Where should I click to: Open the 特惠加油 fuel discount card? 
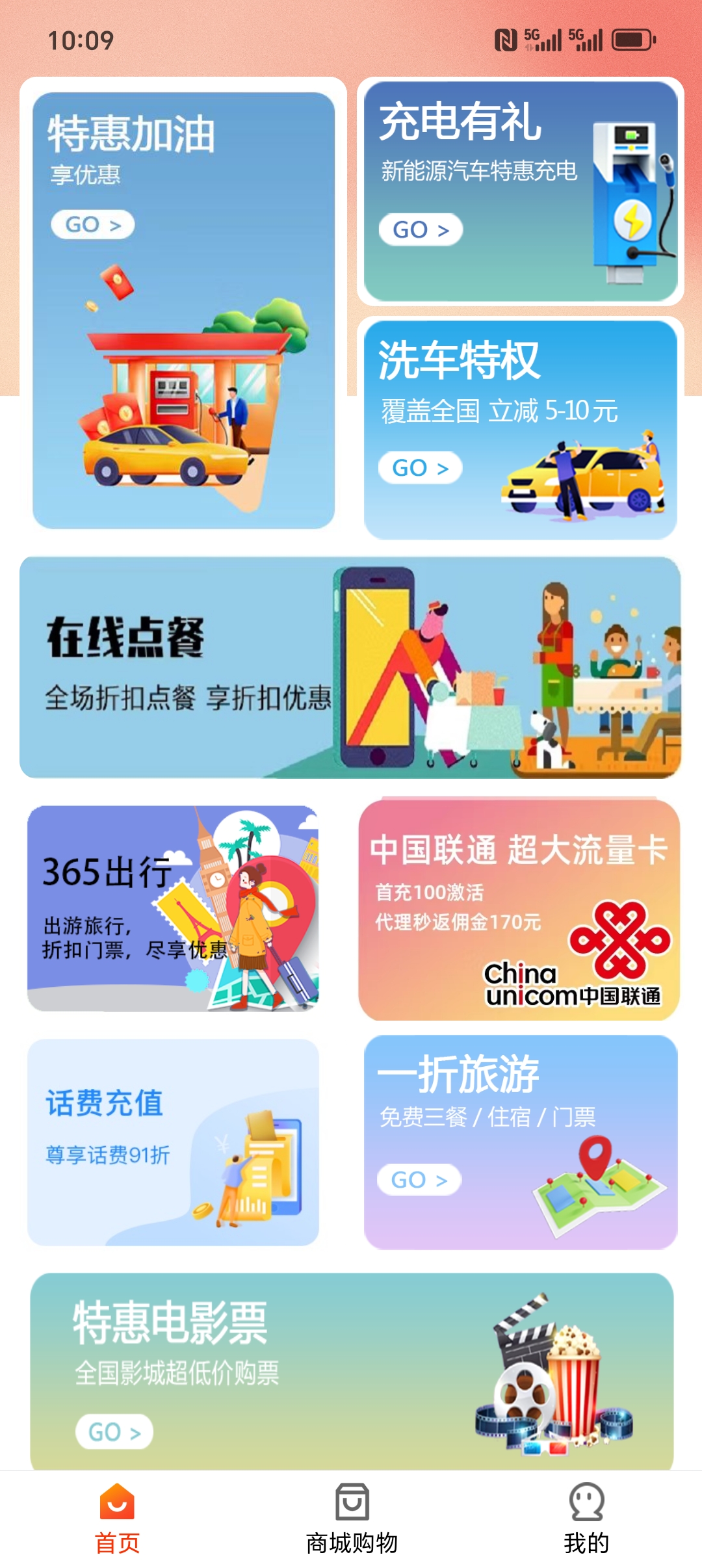pos(183,309)
